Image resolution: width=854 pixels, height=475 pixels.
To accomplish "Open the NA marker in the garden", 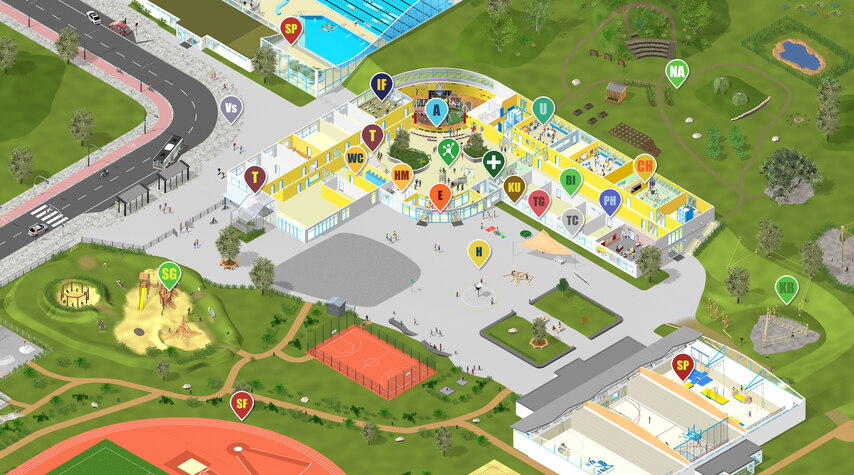I will 677,72.
